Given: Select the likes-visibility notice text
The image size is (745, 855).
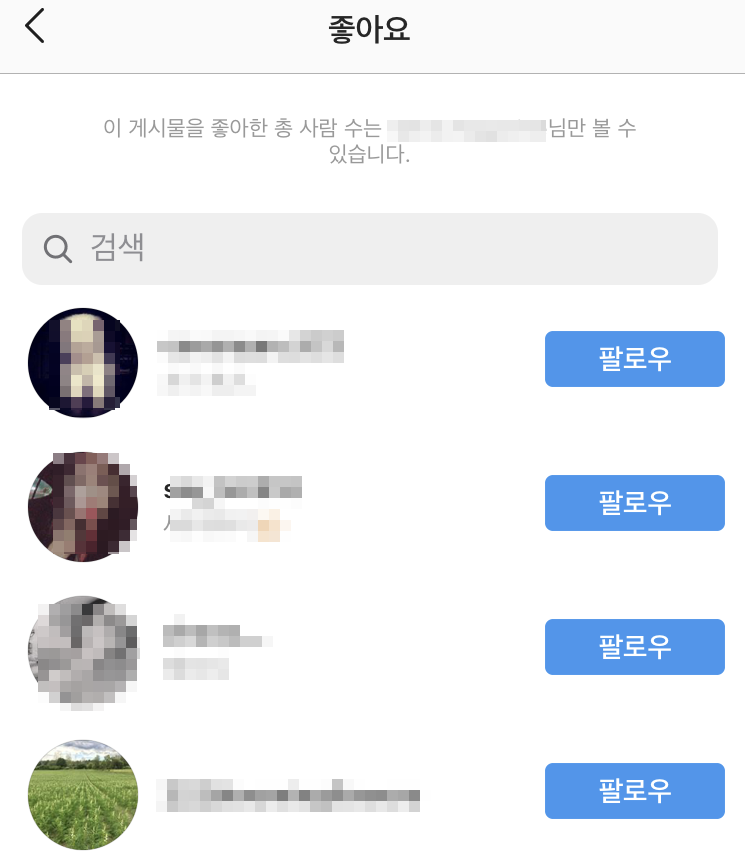Looking at the screenshot, I should 368,140.
